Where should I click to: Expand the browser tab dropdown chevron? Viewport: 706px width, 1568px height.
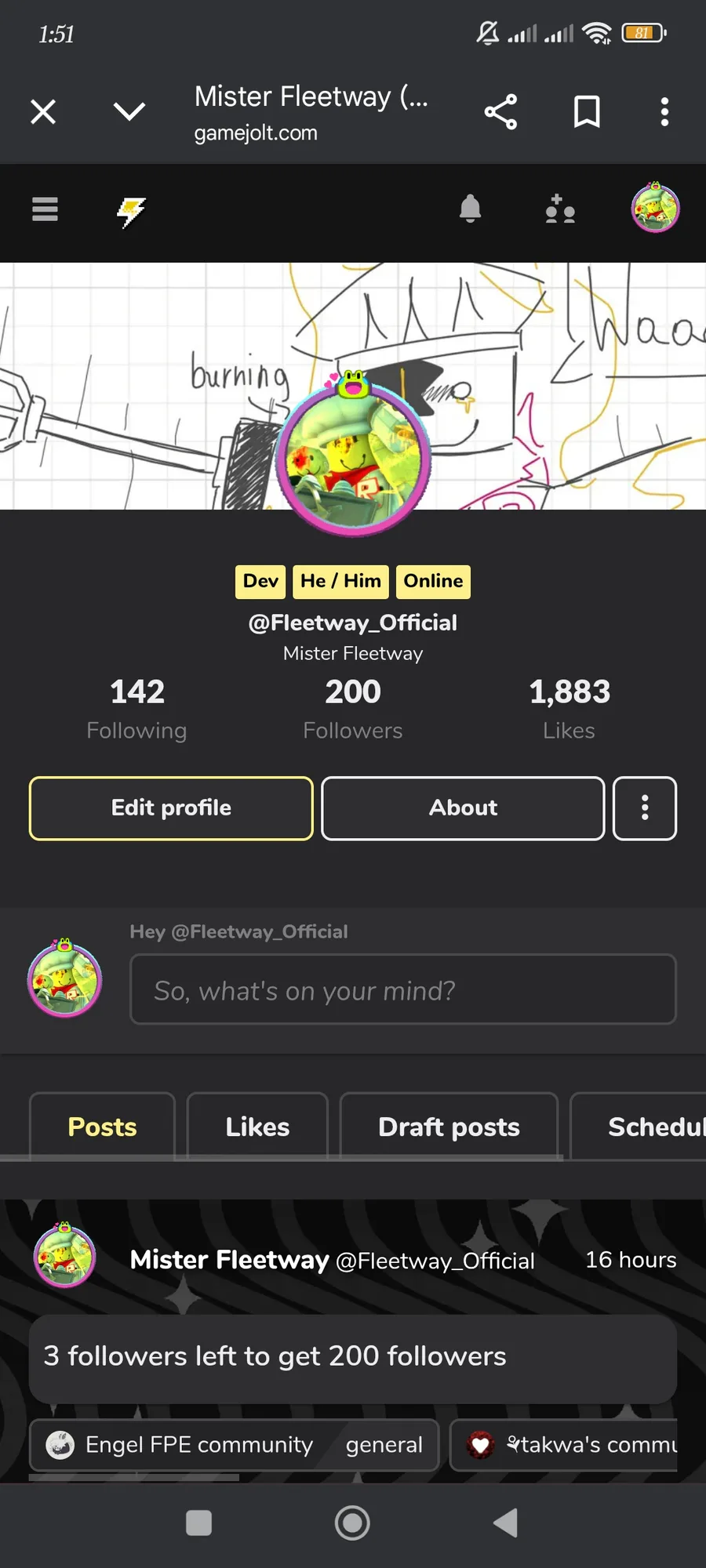coord(129,112)
